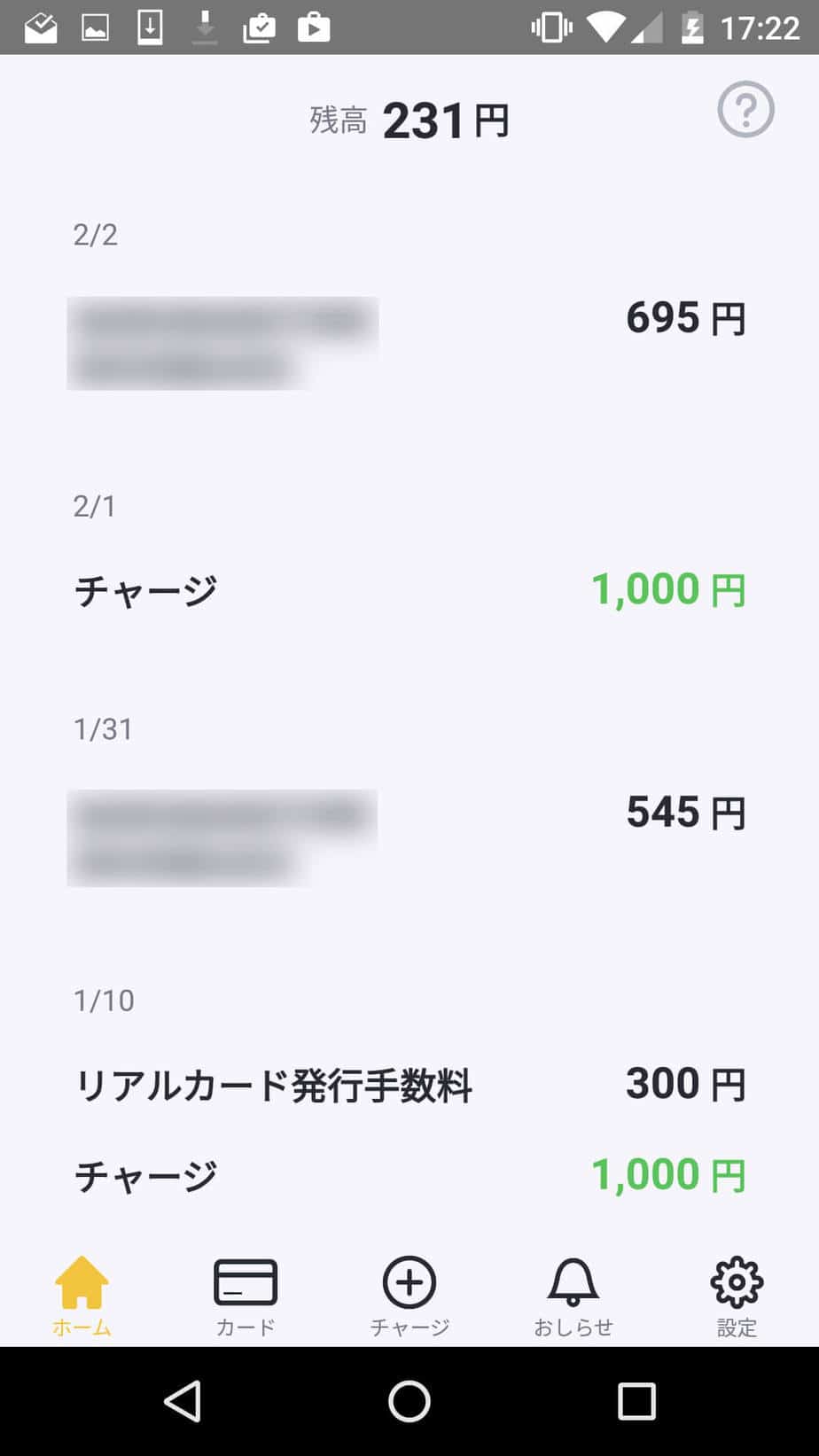Screen dimensions: 819x1456
Task: View the 2/1 チャージ 1,000円 entry
Action: click(x=409, y=590)
